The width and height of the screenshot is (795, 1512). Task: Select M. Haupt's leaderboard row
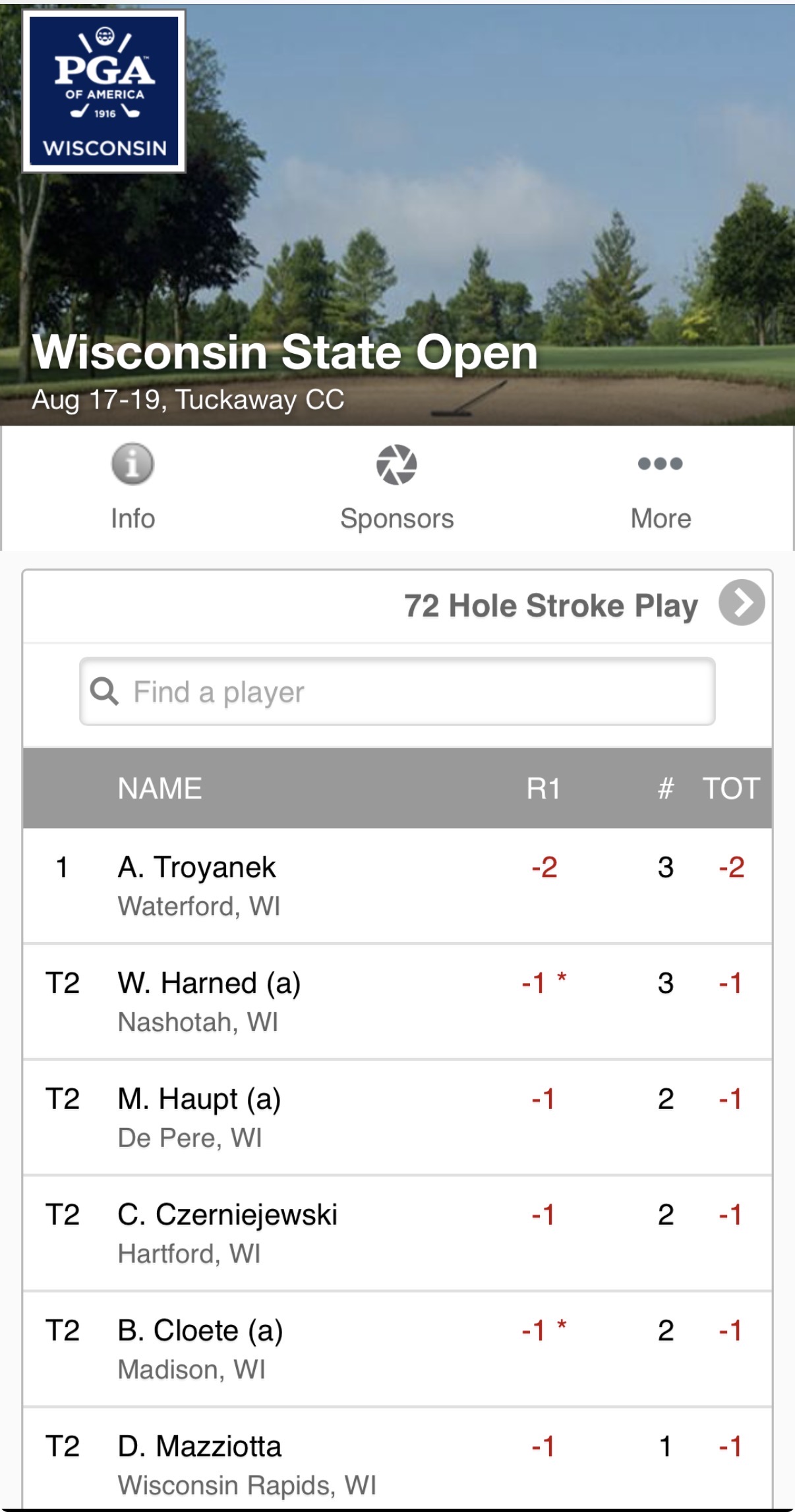coord(398,1117)
